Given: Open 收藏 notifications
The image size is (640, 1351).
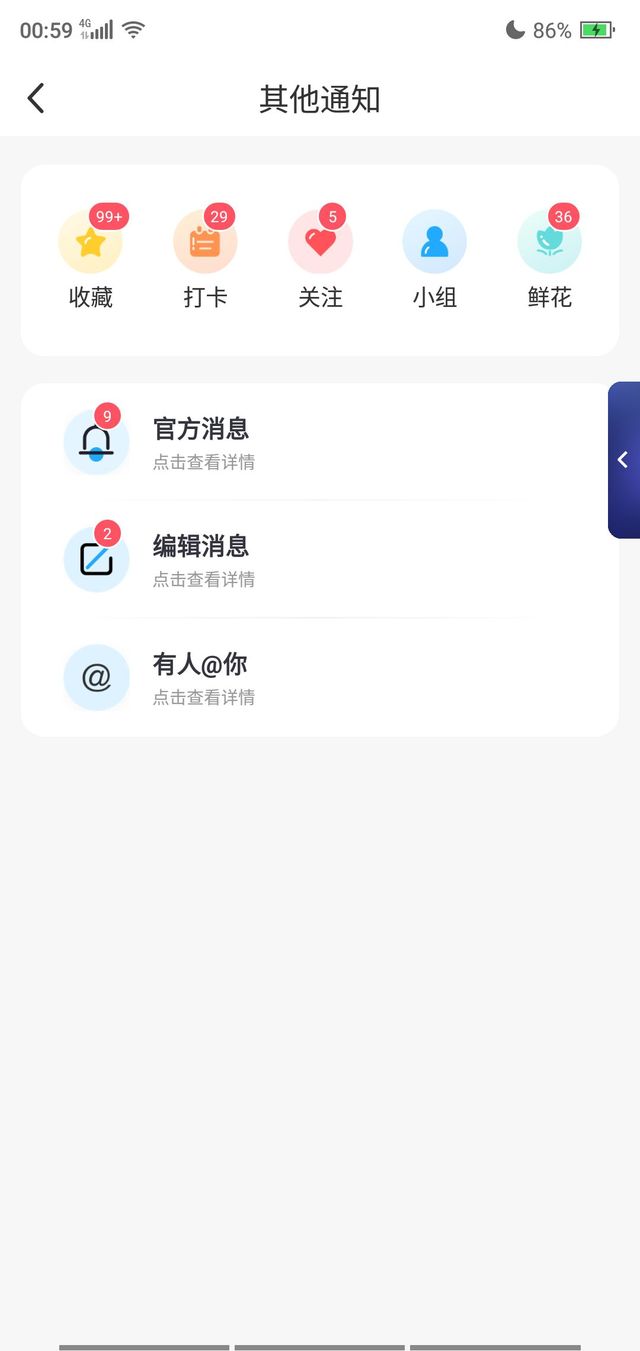Looking at the screenshot, I should (91, 258).
